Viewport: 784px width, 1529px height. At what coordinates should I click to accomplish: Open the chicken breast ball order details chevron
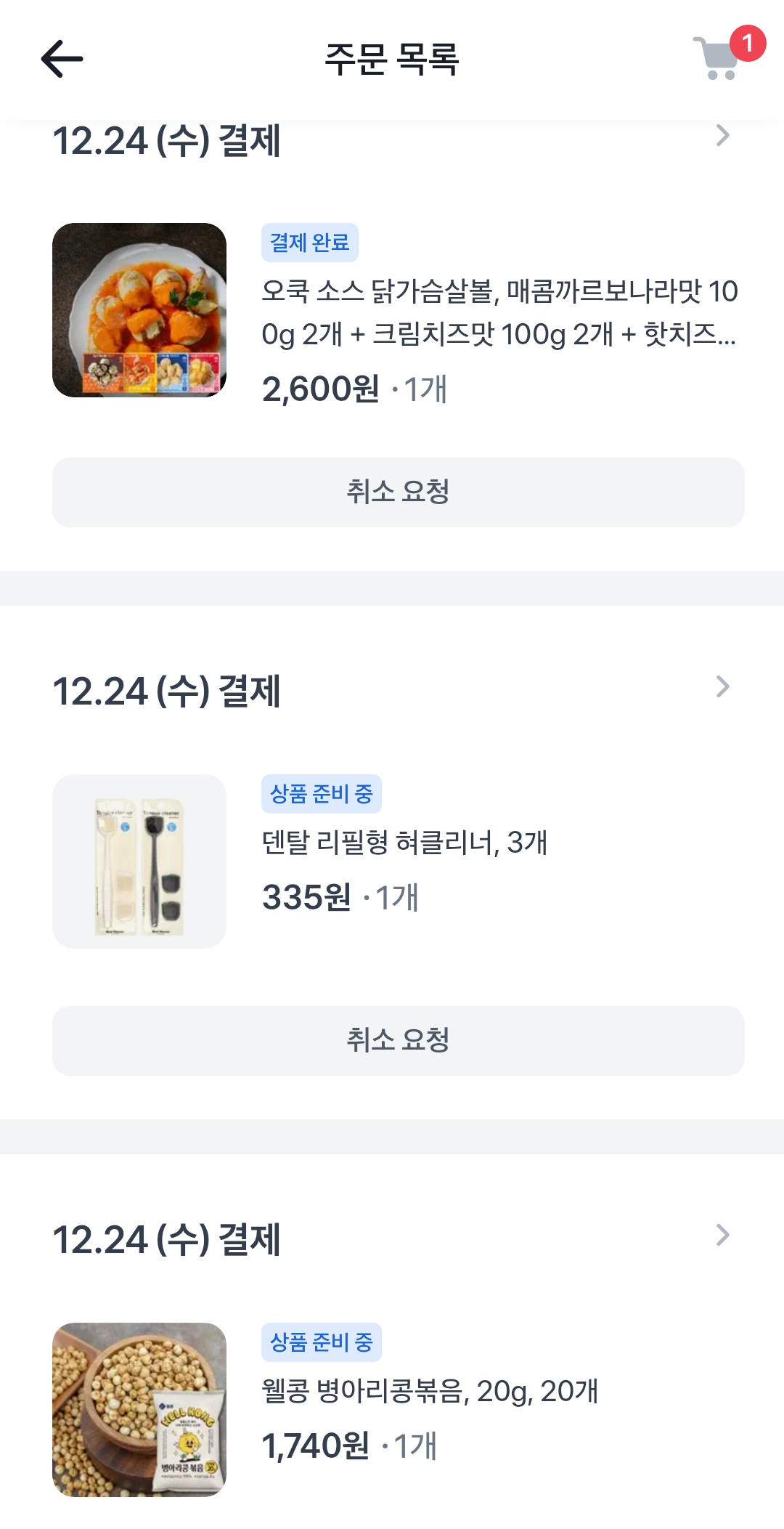(722, 136)
